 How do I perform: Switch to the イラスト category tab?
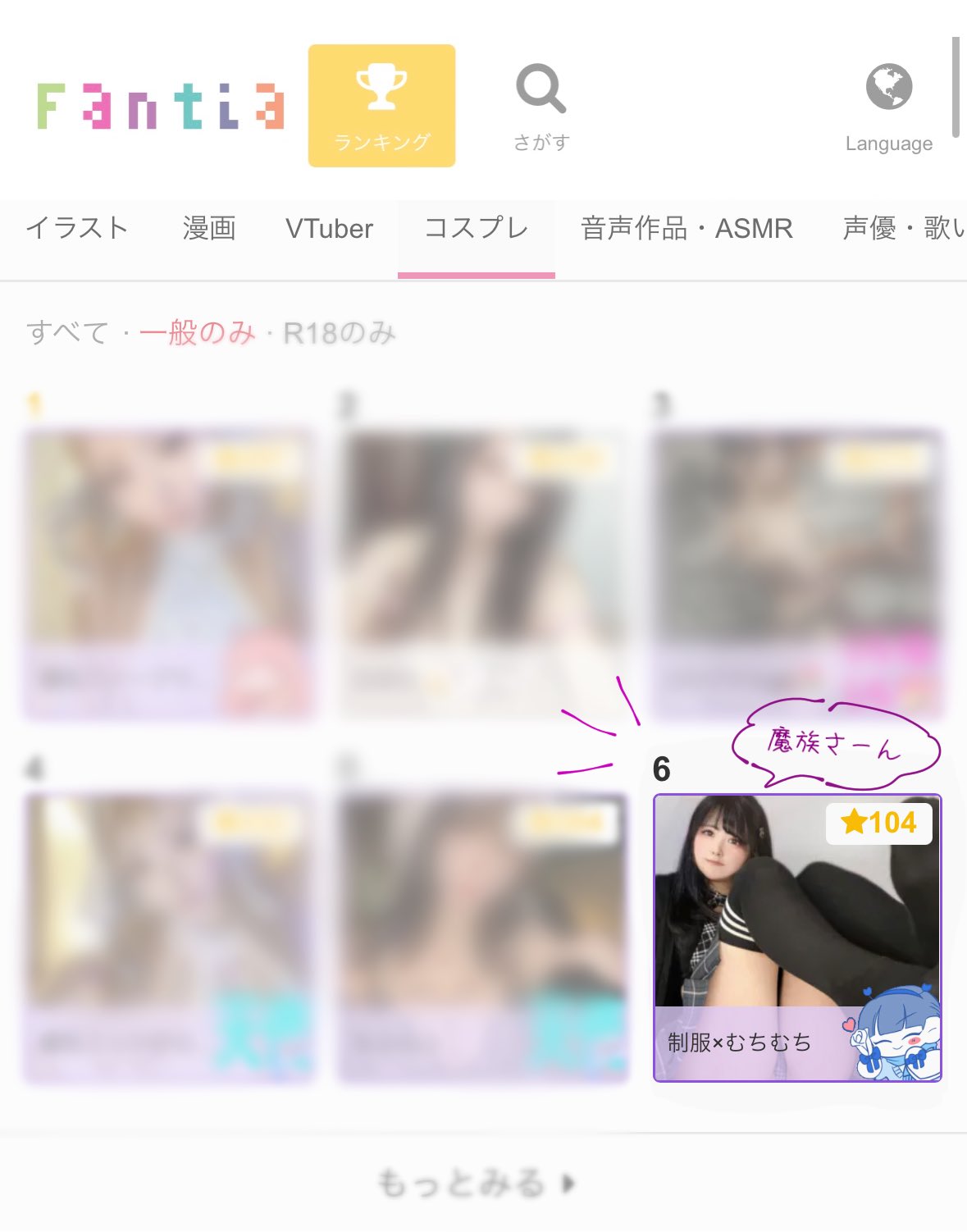77,228
